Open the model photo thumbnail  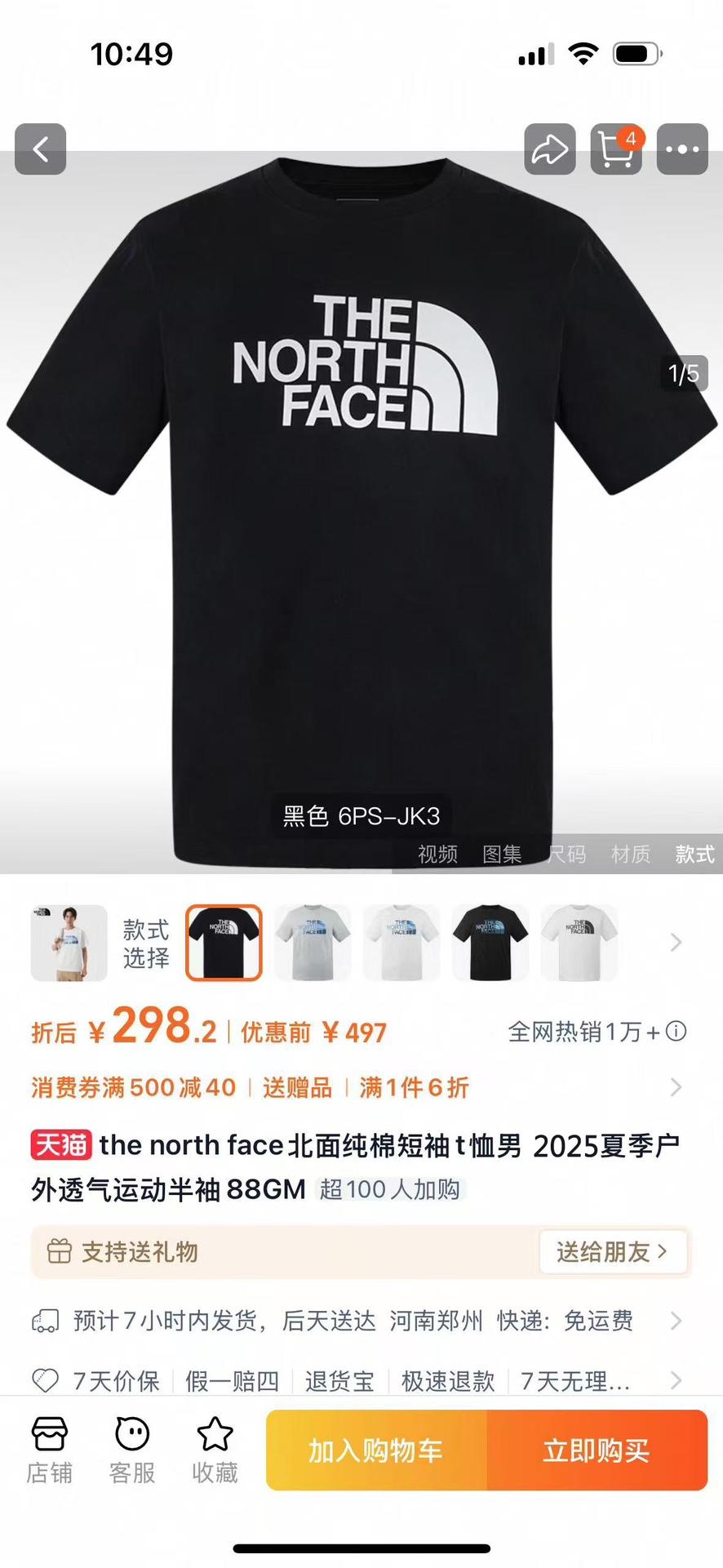(x=69, y=943)
